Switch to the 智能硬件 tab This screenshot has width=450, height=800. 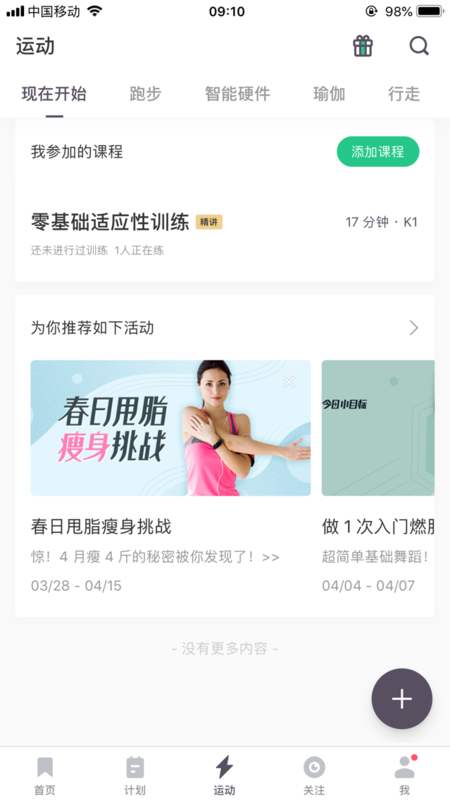click(x=237, y=94)
